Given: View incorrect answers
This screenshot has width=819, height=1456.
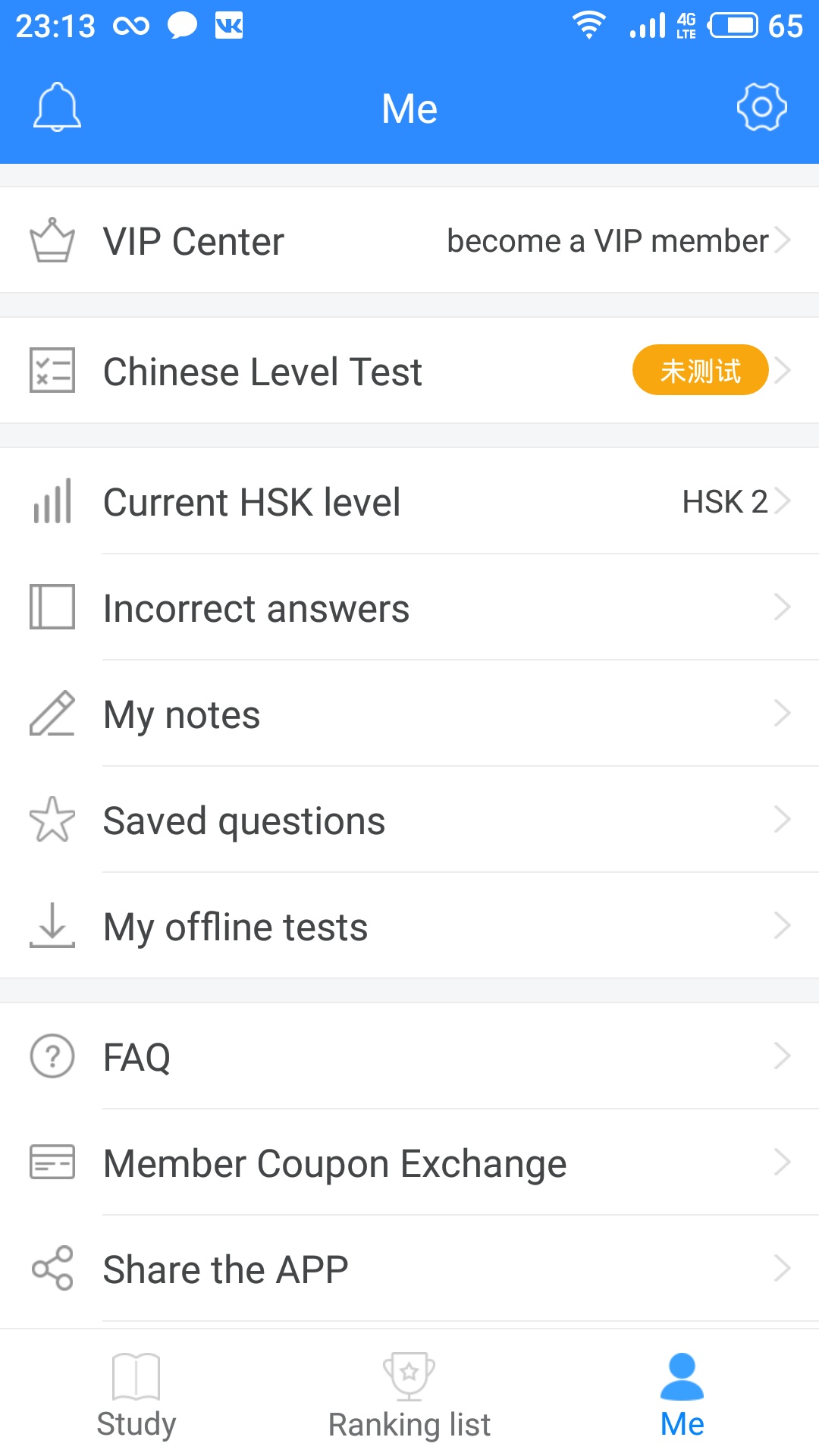Looking at the screenshot, I should 409,607.
